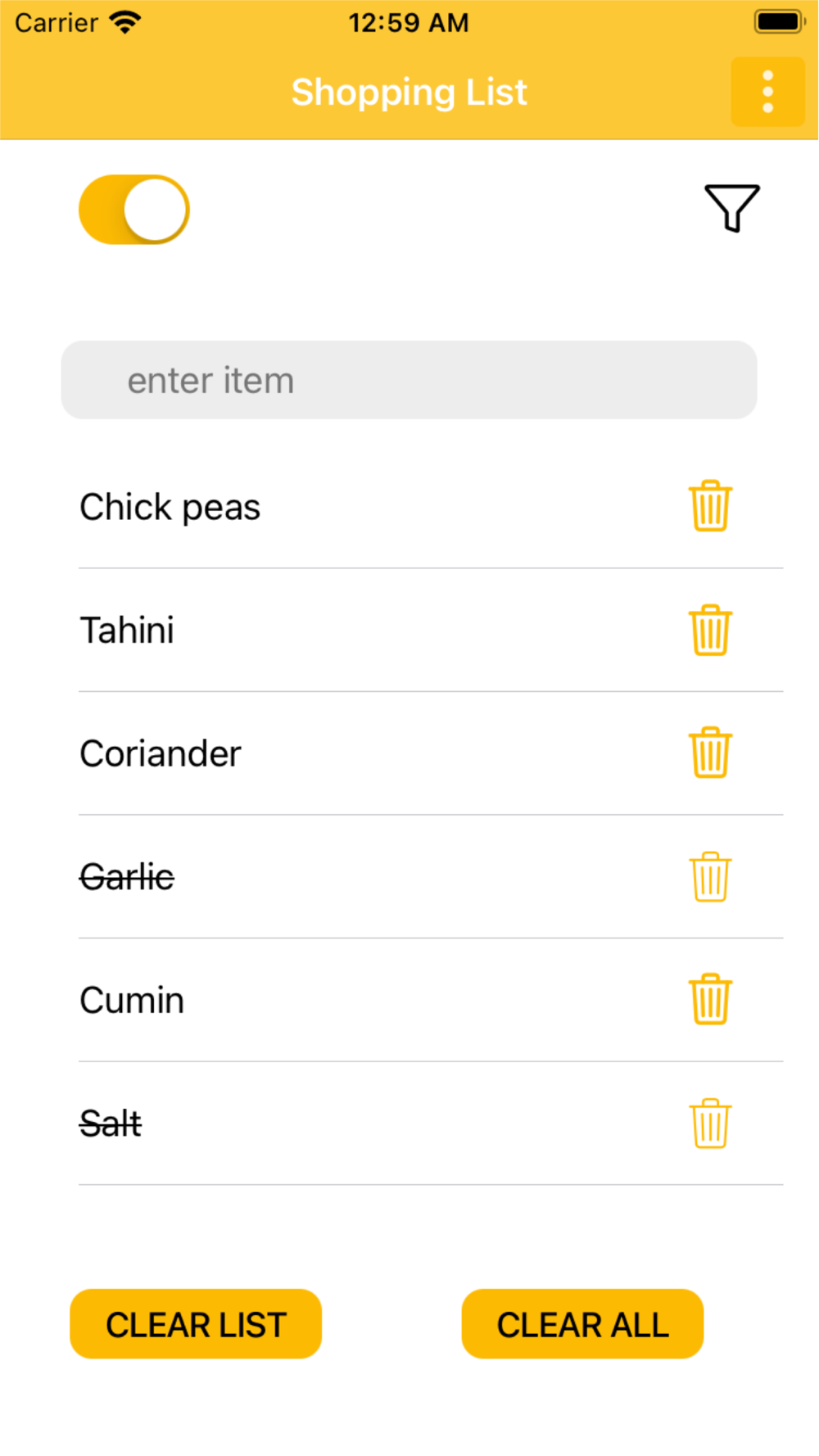Screen dimensions: 819x1456
Task: Hit the CLEAR ALL button
Action: point(582,1324)
